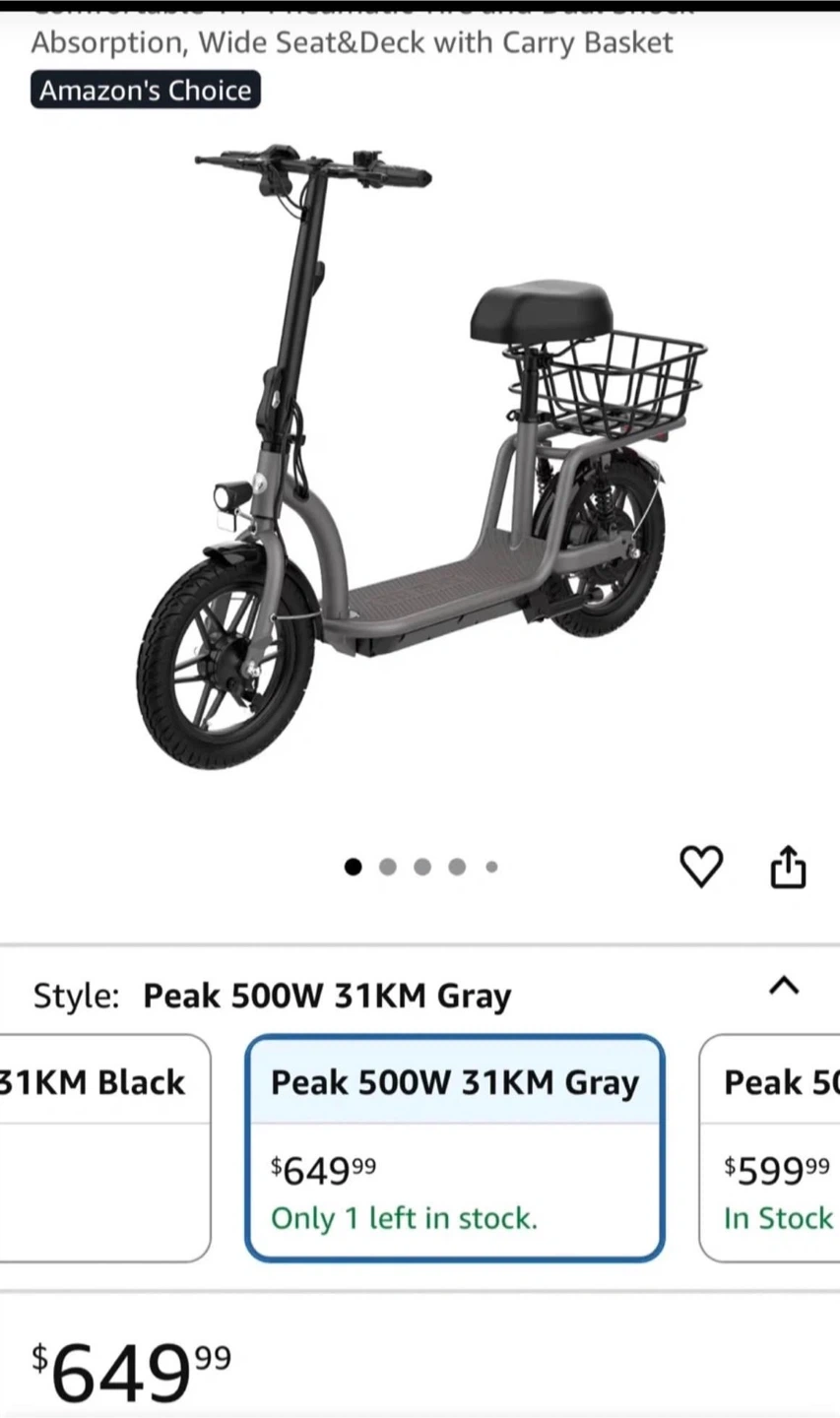Pick the $599.99 style option
840x1418 pixels.
pyautogui.click(x=770, y=1147)
